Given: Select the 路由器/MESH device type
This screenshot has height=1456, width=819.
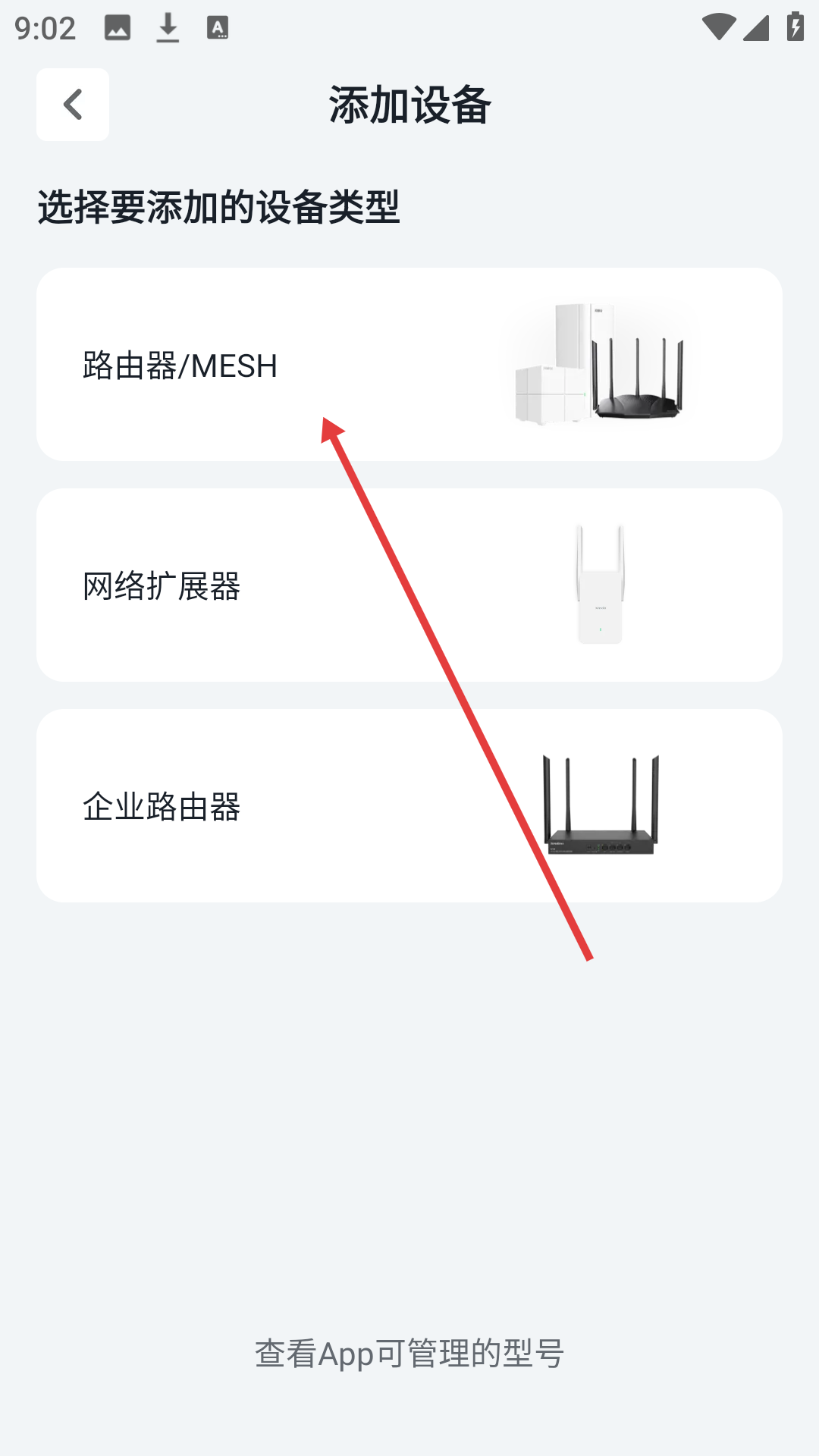Looking at the screenshot, I should click(409, 365).
